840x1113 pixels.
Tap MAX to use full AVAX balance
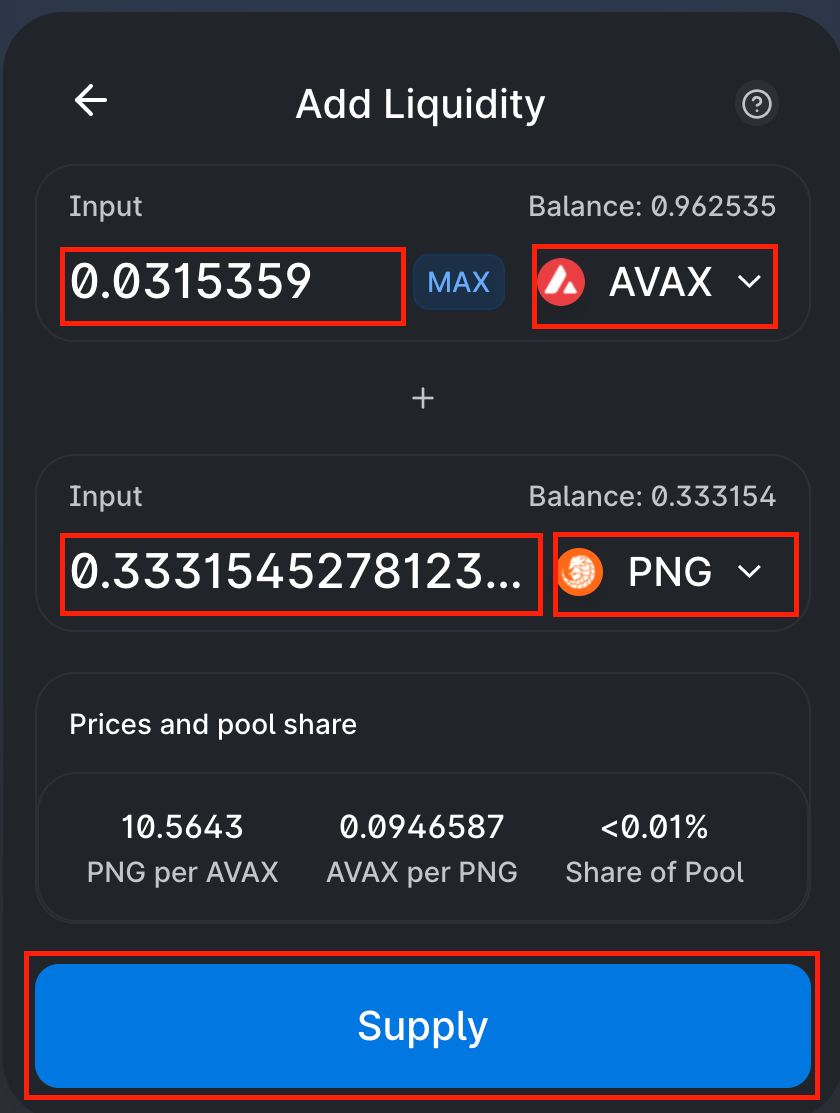[458, 283]
